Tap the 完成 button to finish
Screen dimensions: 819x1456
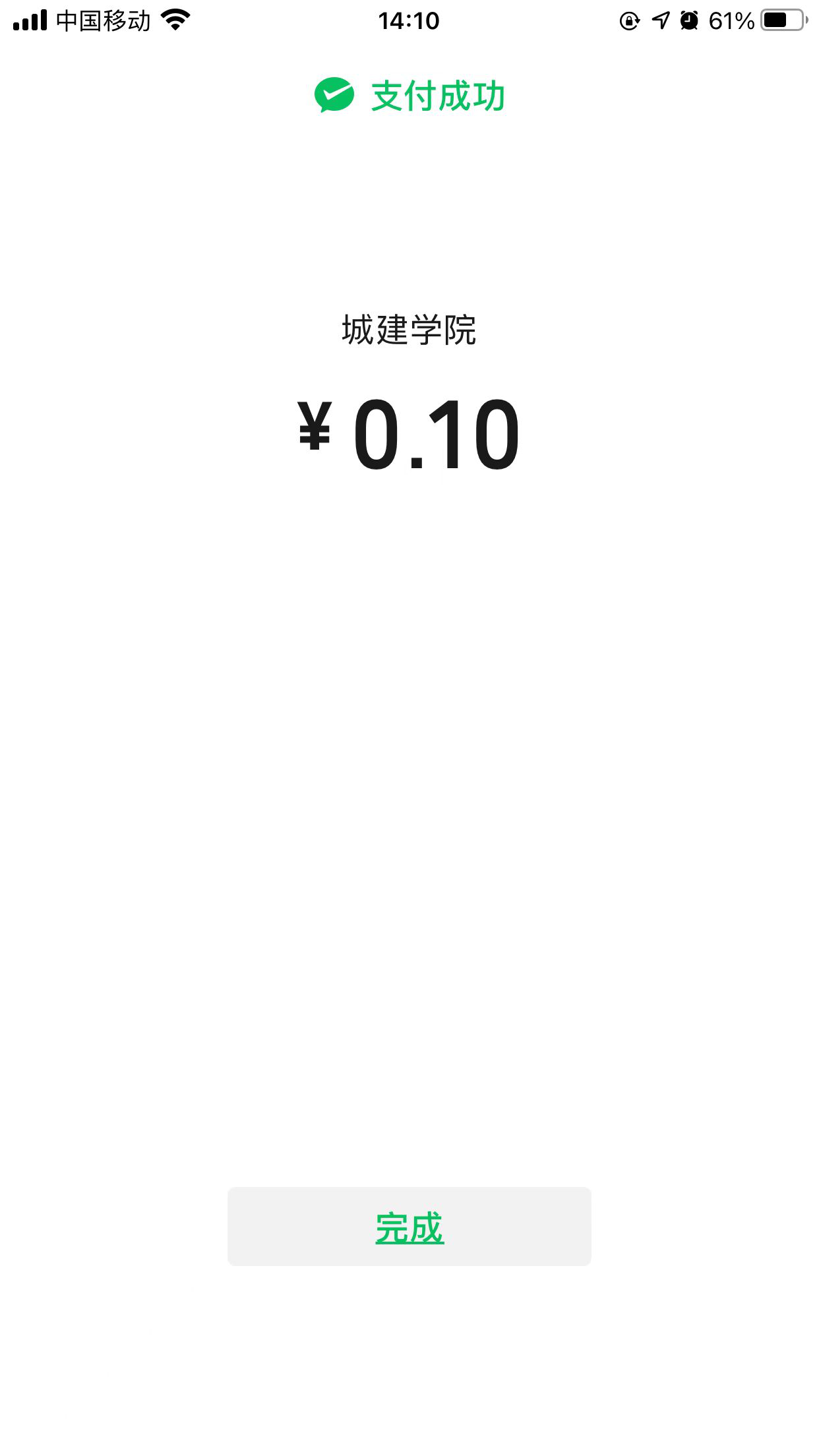409,1226
